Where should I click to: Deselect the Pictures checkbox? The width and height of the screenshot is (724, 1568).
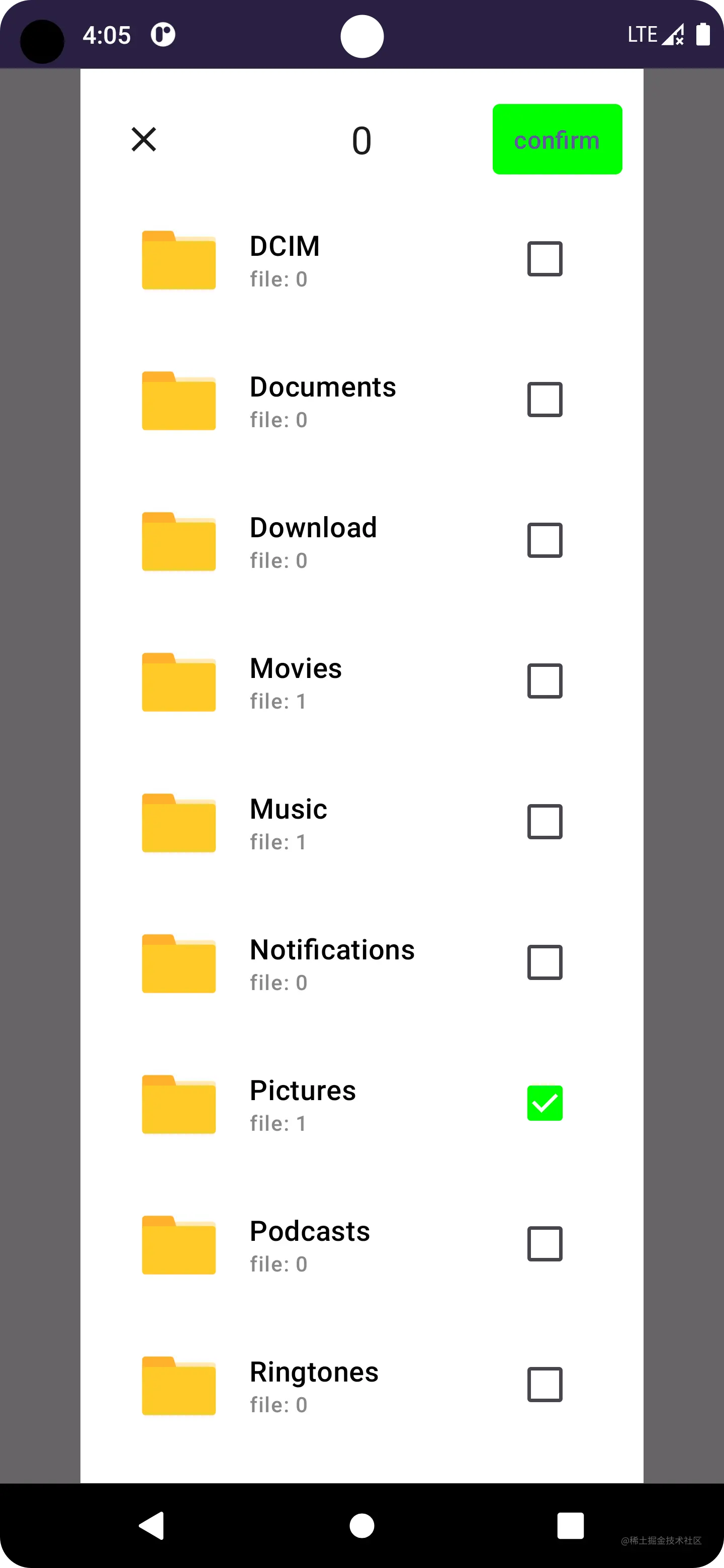[x=545, y=1103]
